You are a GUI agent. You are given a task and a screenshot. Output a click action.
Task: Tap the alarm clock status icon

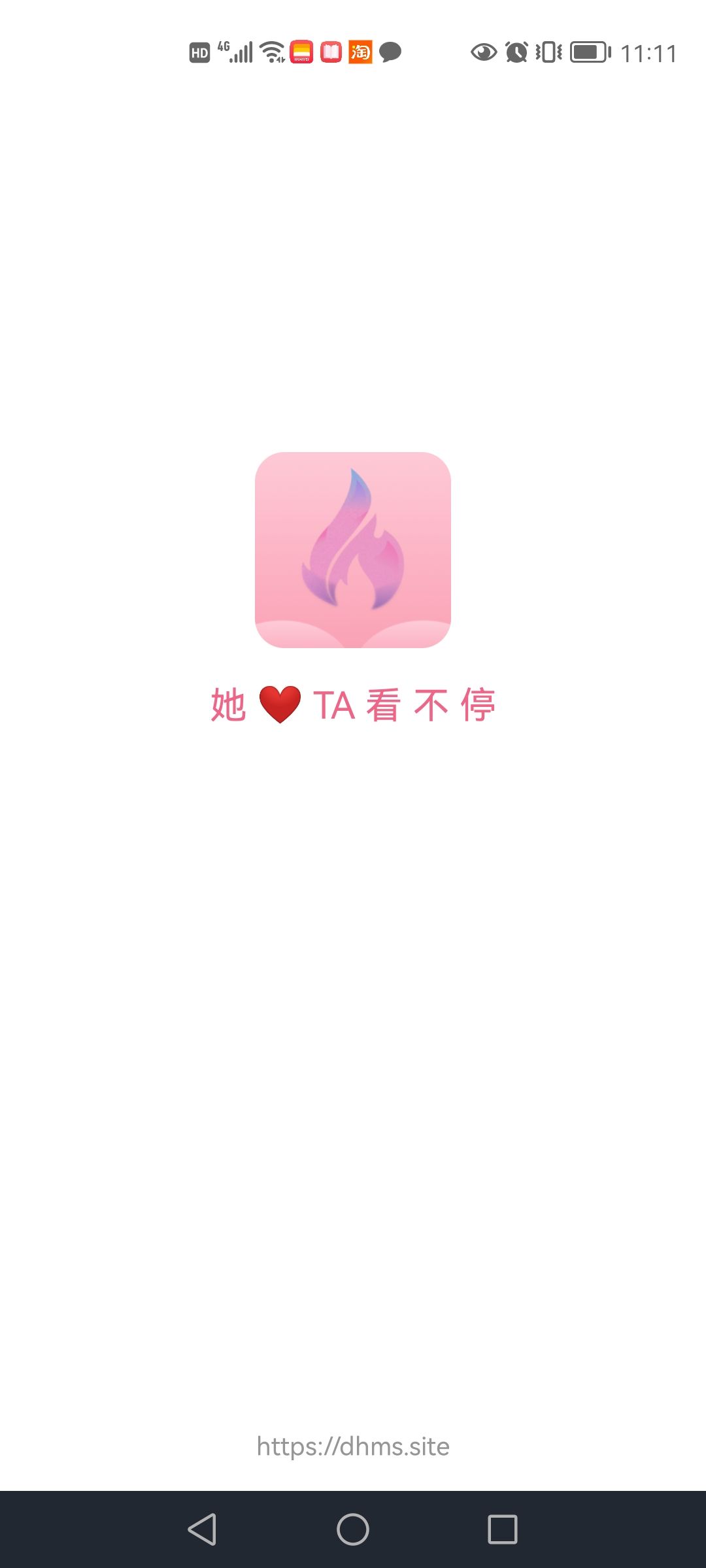coord(515,53)
